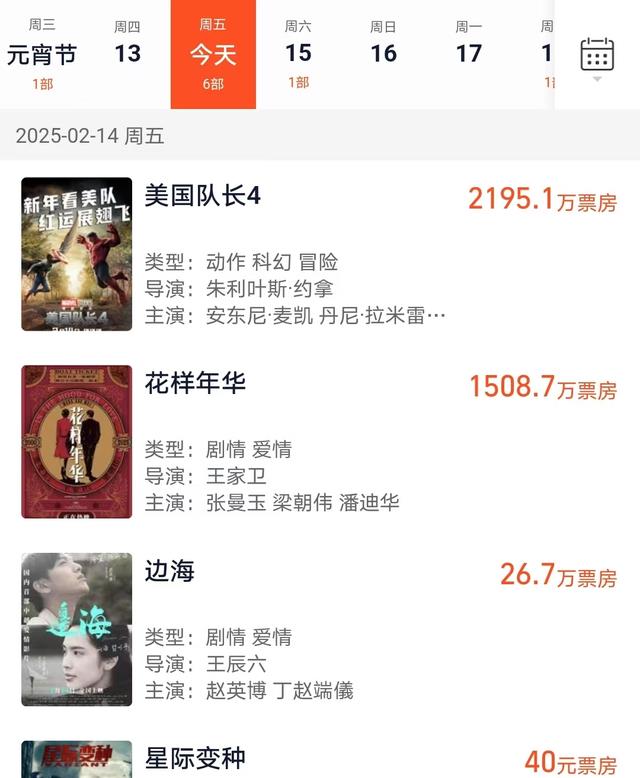Switch to Saturday the 15th
The image size is (640, 778).
(x=298, y=54)
